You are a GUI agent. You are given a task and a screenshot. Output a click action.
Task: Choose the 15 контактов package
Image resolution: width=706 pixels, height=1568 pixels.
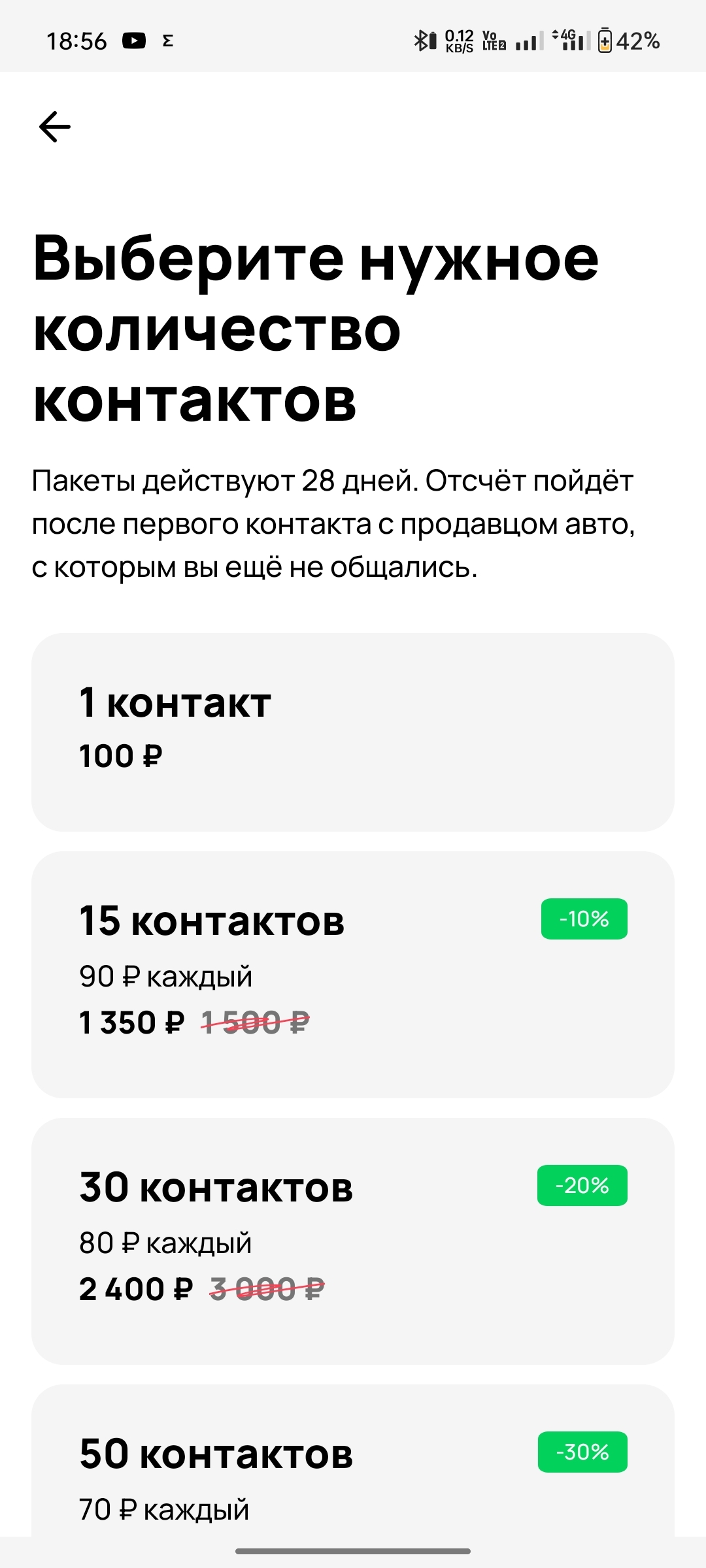click(353, 973)
